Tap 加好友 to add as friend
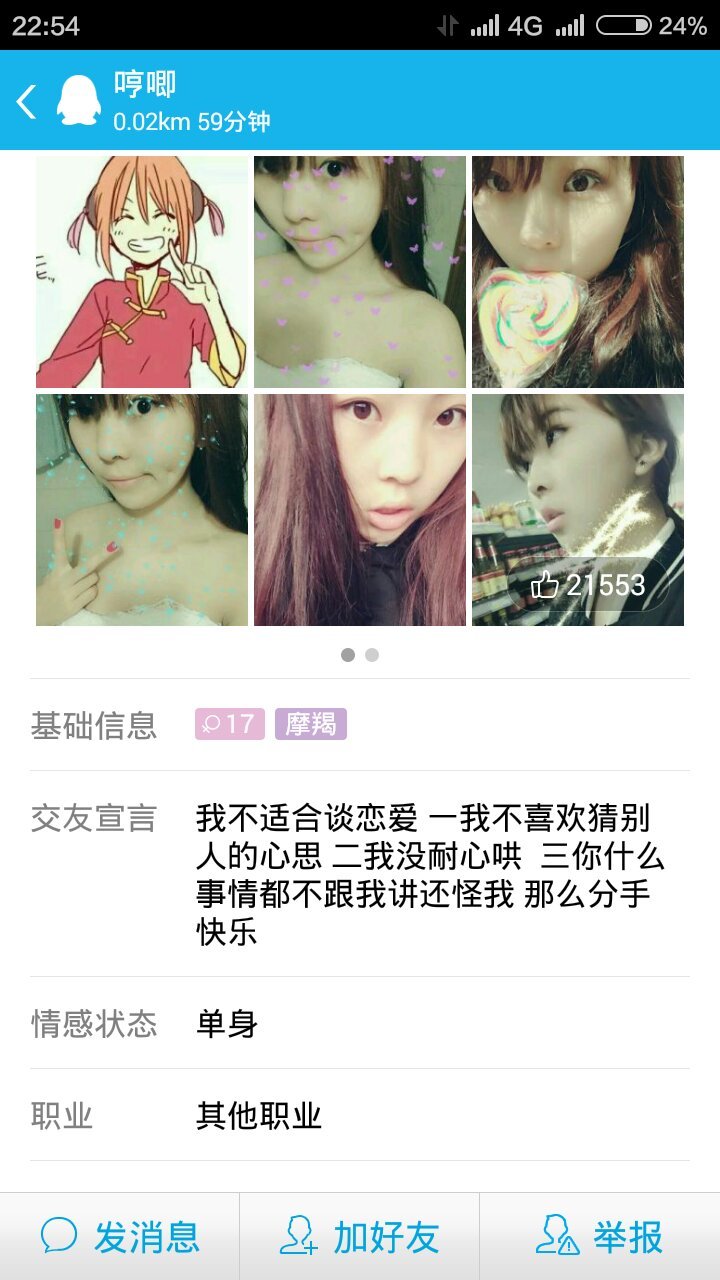The width and height of the screenshot is (720, 1280). 360,1237
